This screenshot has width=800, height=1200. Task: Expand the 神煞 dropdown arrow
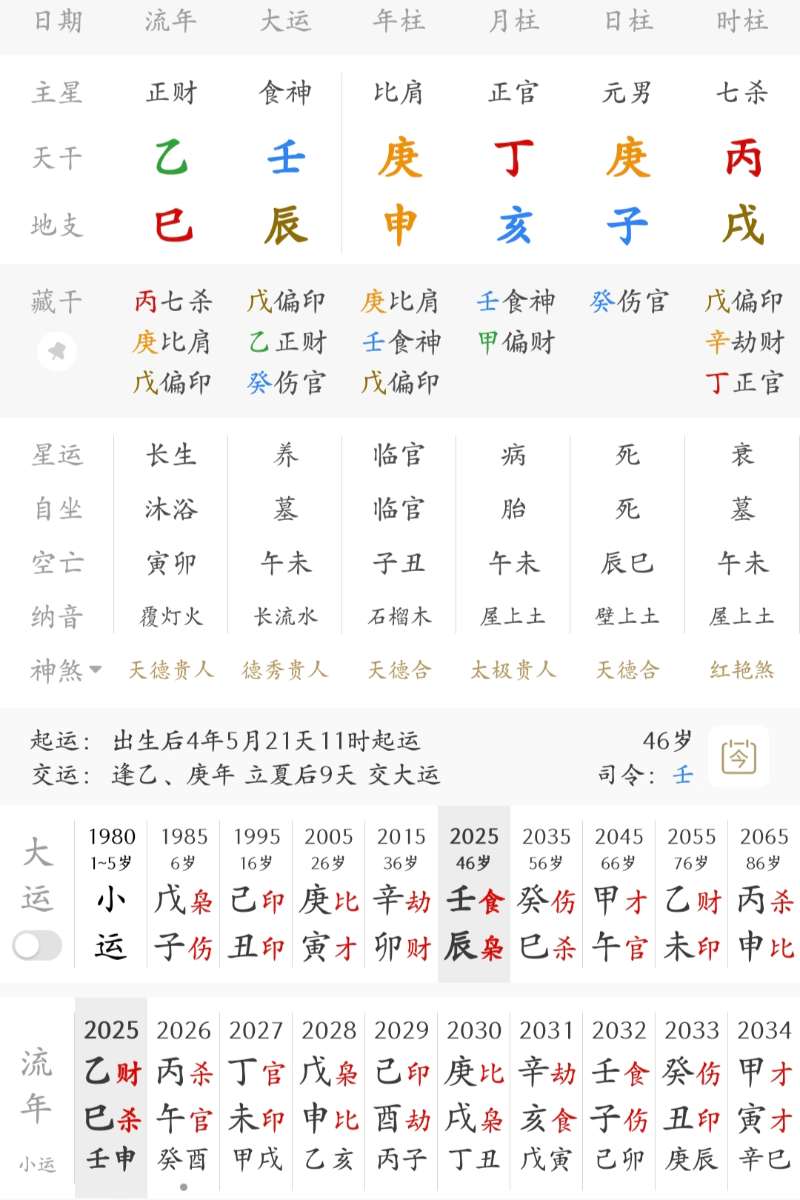pos(96,670)
